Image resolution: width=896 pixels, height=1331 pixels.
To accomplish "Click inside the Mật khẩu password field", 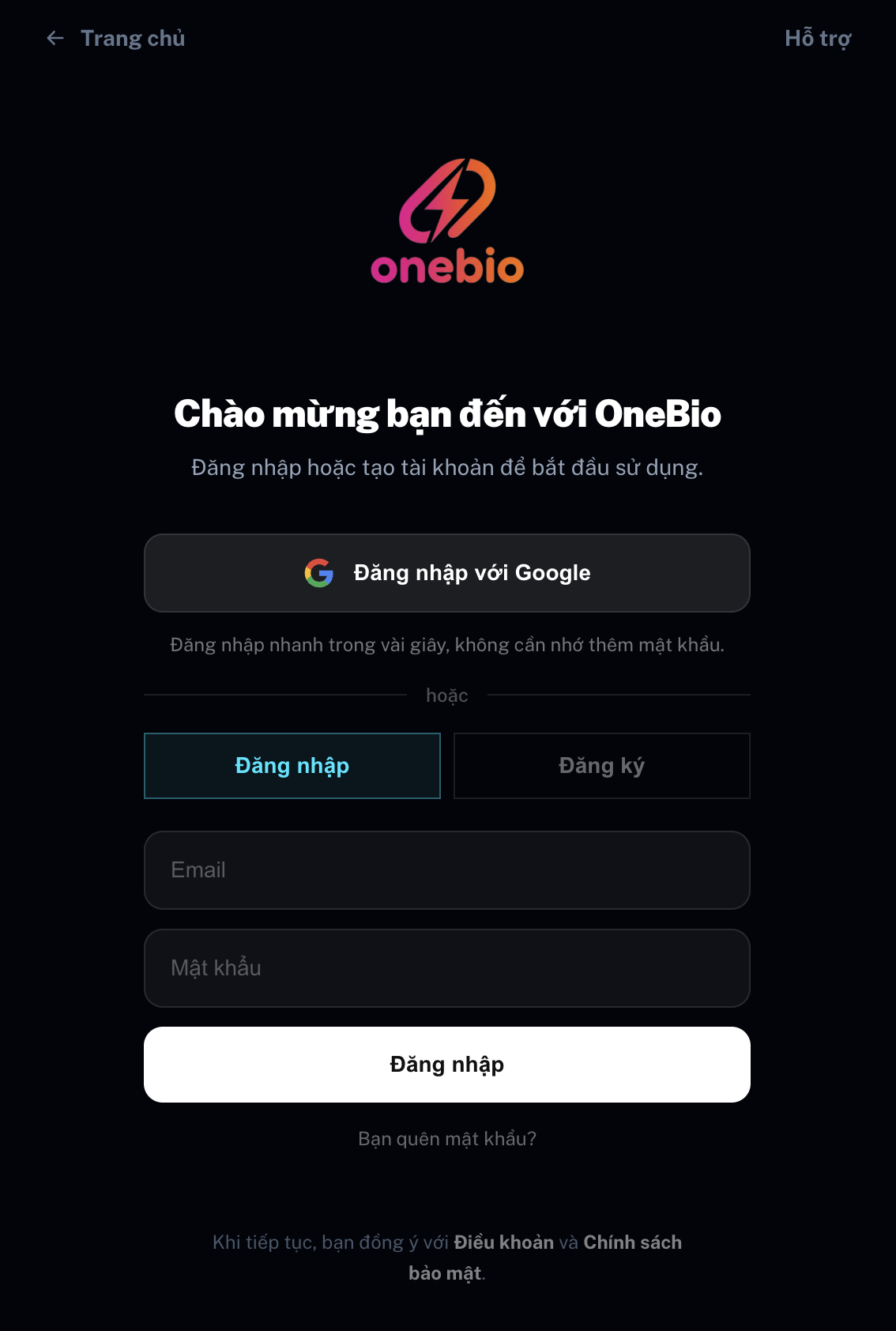I will point(447,968).
